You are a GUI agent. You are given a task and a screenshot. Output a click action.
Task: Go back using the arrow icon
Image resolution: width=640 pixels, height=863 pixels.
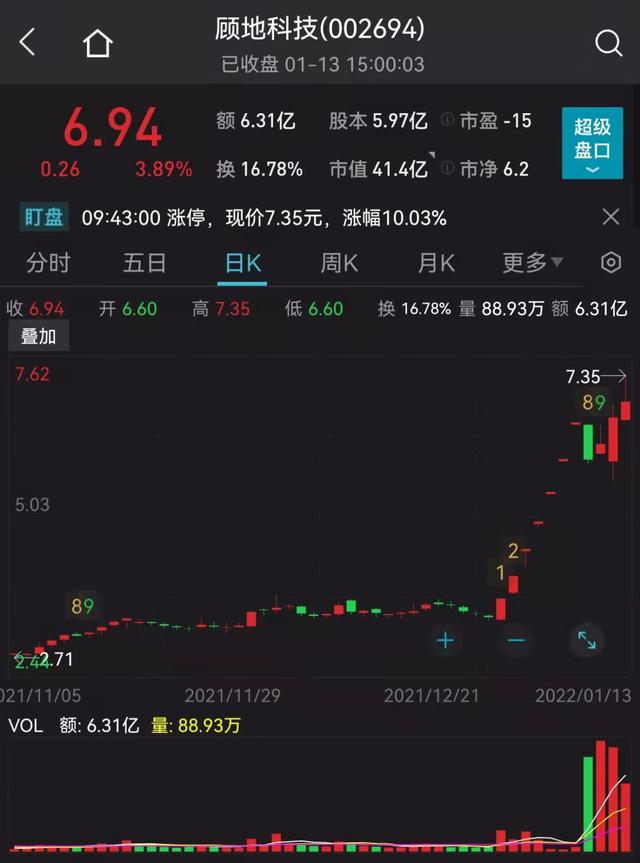[27, 43]
